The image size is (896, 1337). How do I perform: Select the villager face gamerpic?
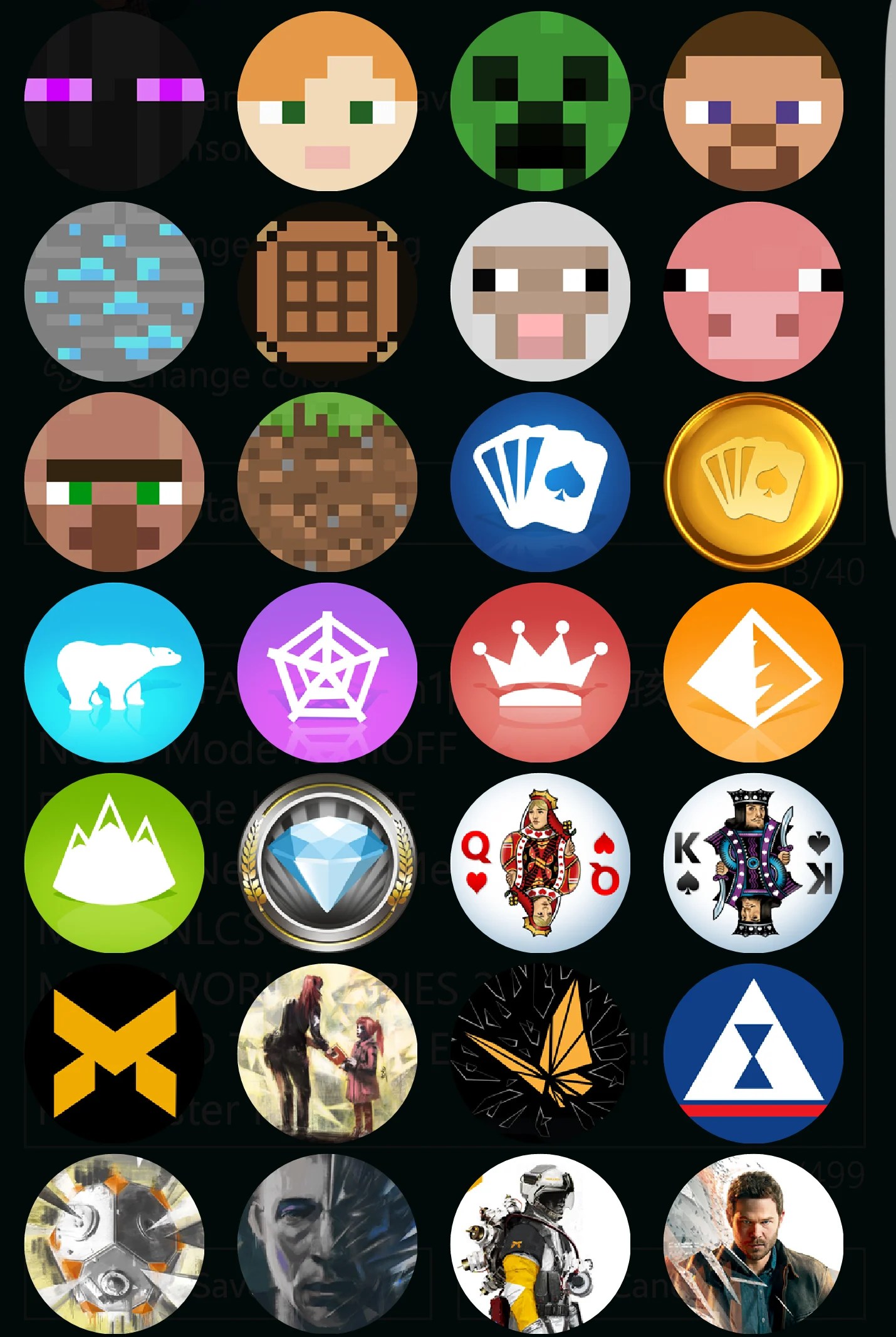coord(114,482)
